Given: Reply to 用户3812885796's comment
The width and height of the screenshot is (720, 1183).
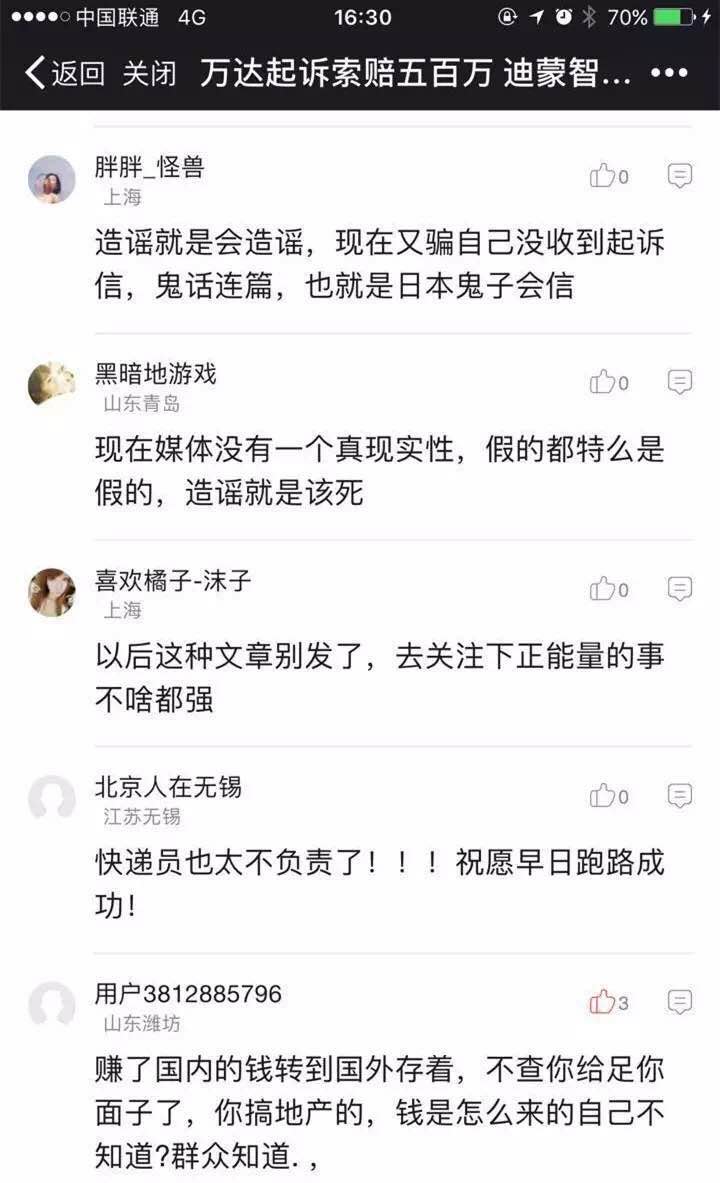Looking at the screenshot, I should coord(680,1003).
